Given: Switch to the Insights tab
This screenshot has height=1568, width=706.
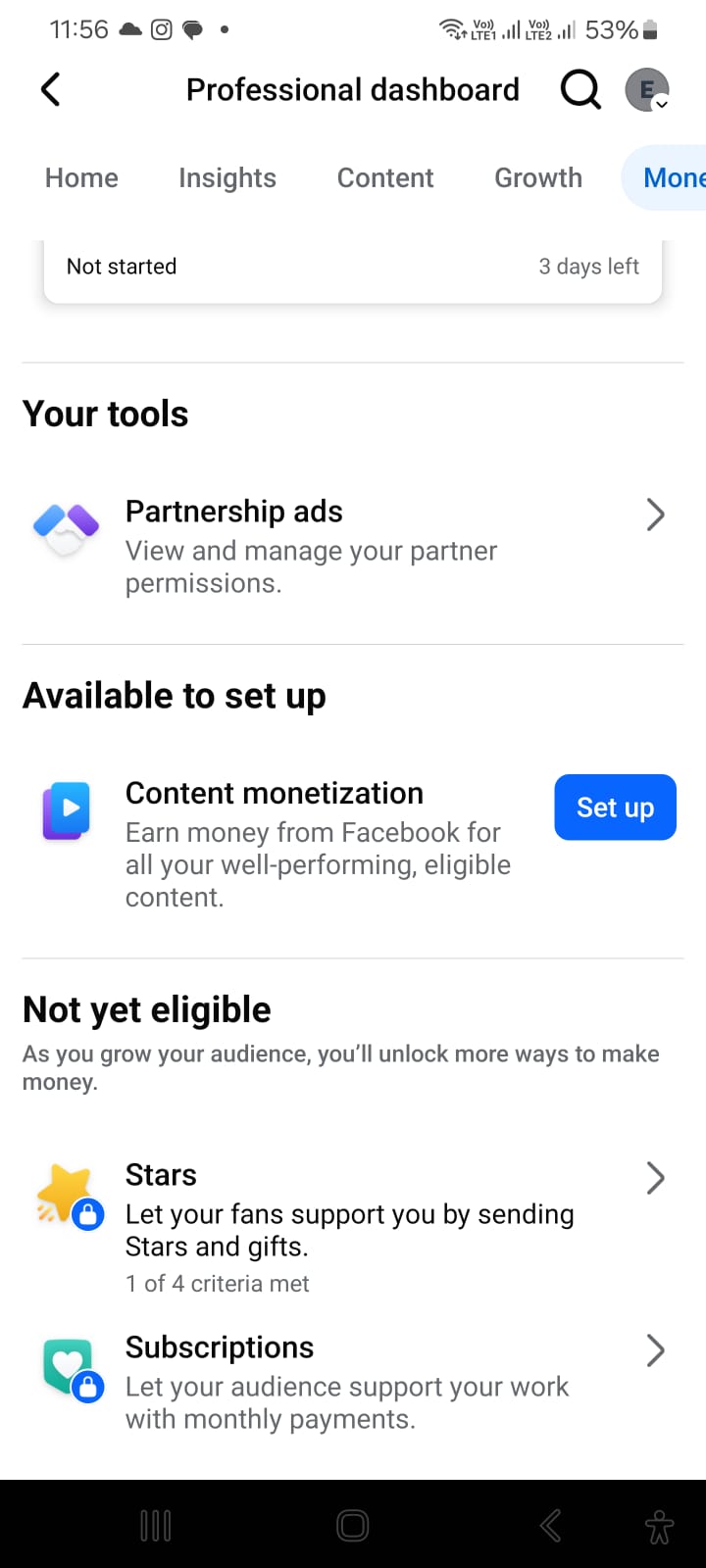Looking at the screenshot, I should tap(227, 177).
